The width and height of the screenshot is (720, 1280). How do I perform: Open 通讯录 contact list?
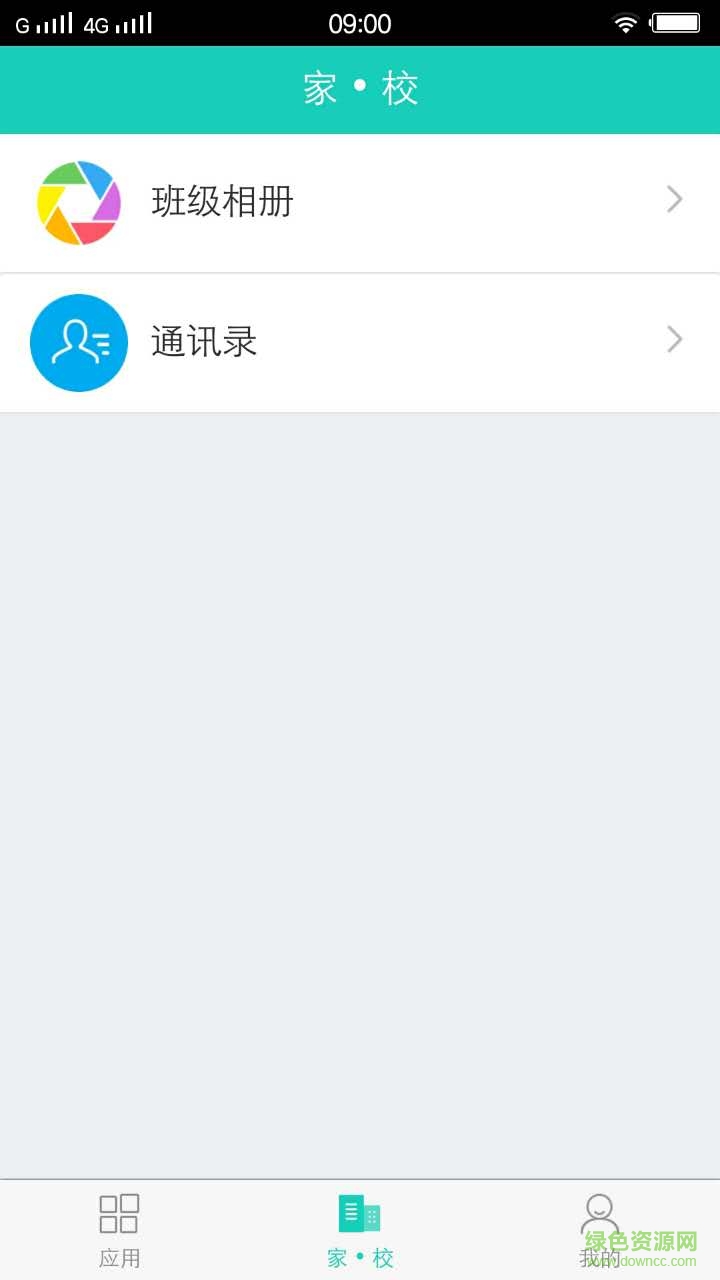click(204, 342)
